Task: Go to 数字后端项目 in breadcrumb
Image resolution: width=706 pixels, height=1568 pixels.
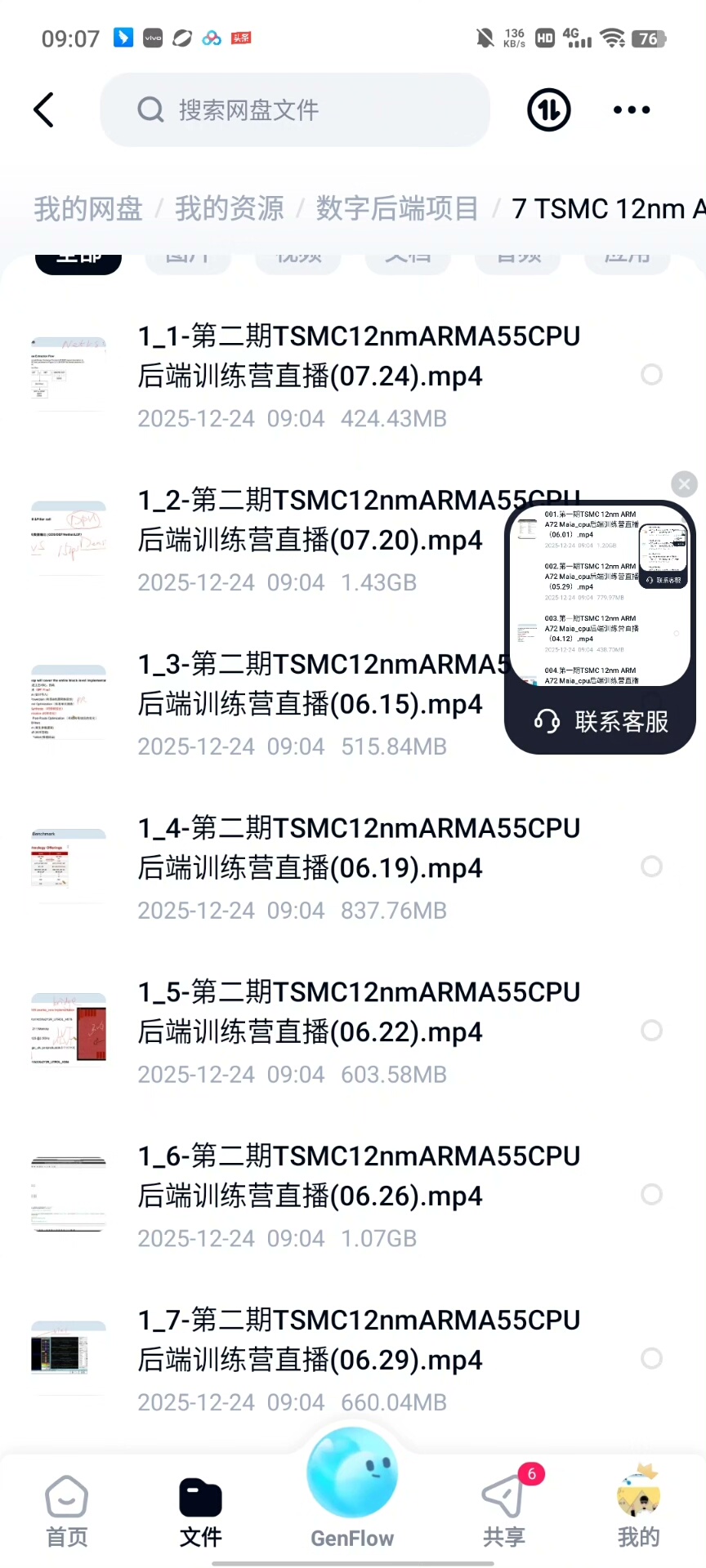Action: tap(397, 209)
